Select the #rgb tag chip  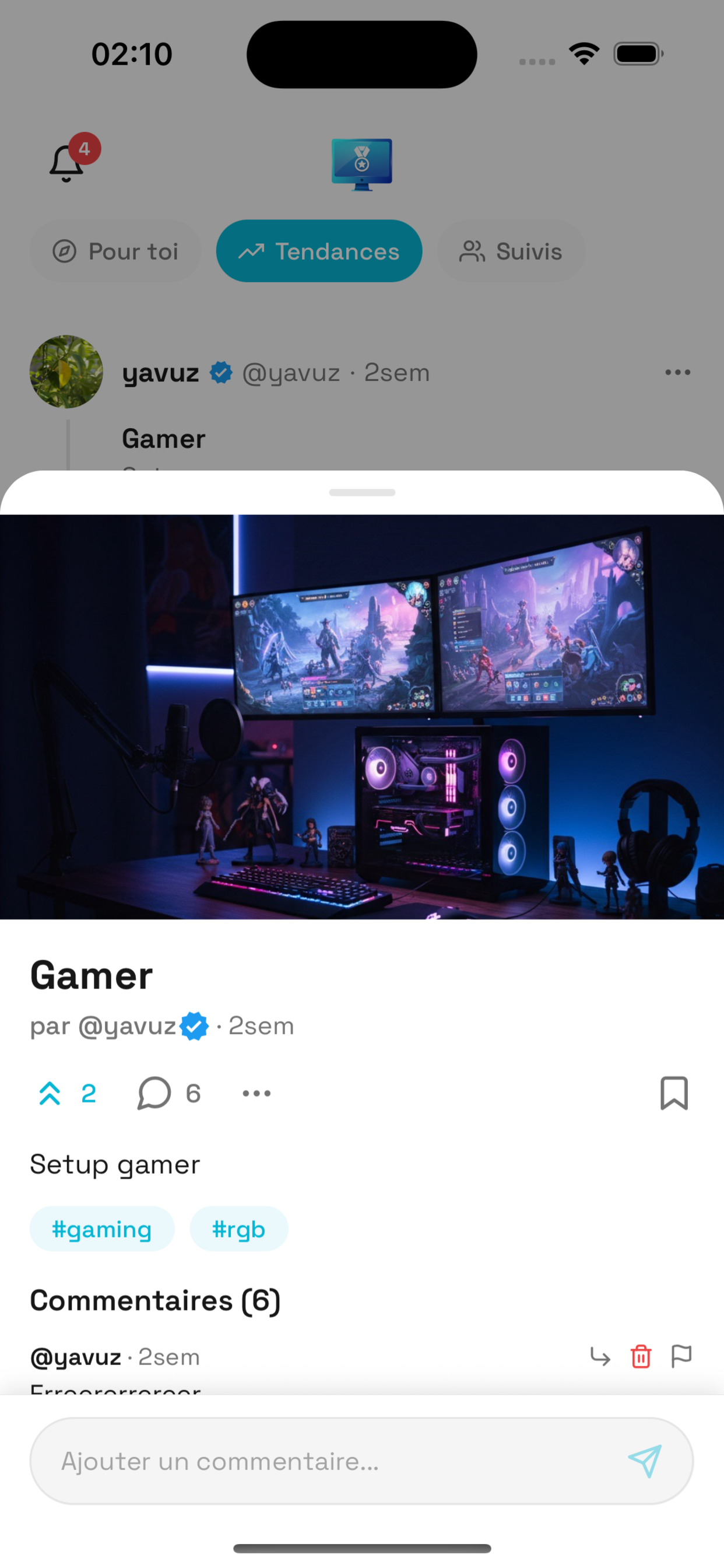(238, 1229)
